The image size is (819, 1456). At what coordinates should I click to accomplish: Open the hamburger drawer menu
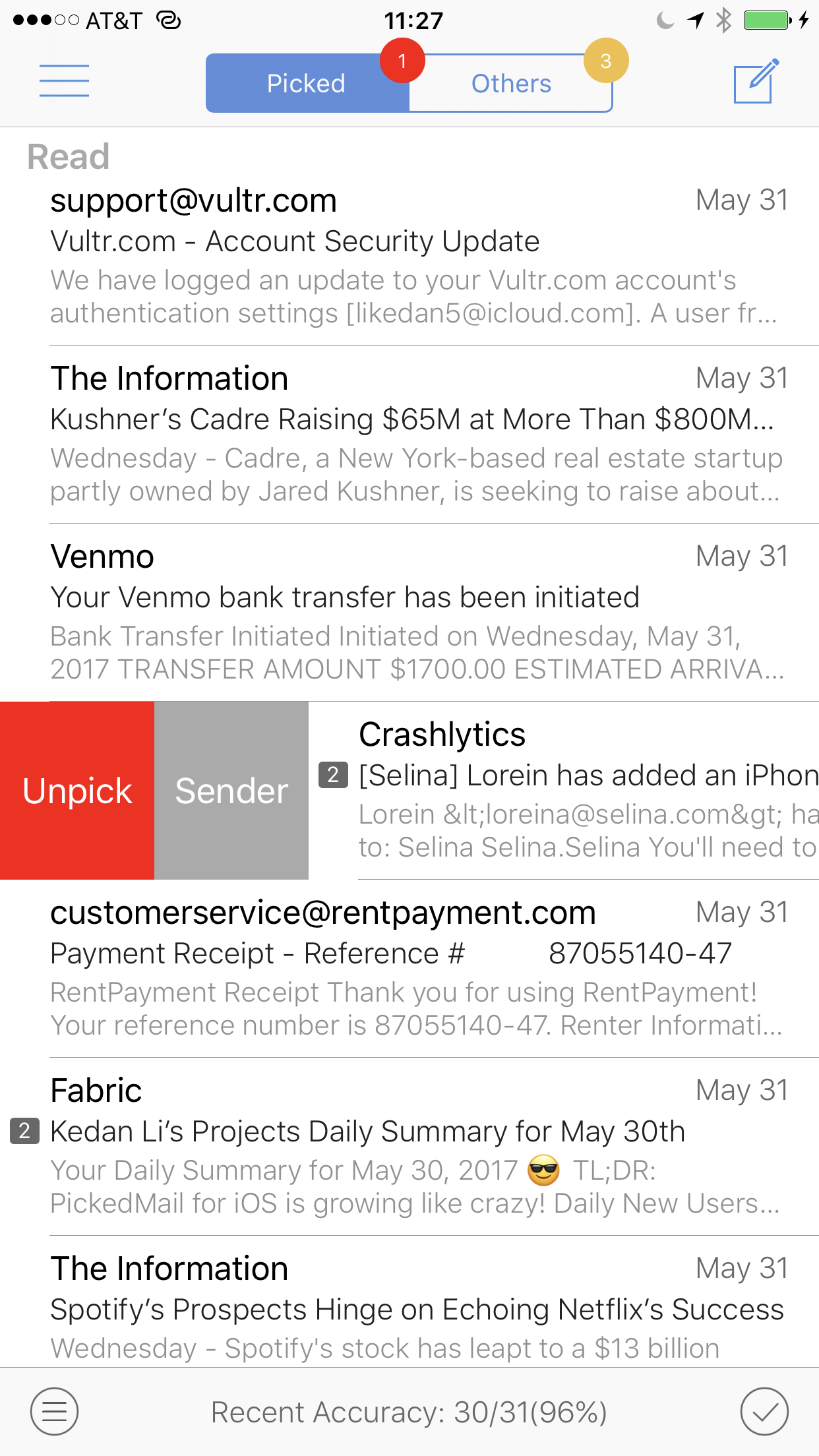pyautogui.click(x=64, y=81)
